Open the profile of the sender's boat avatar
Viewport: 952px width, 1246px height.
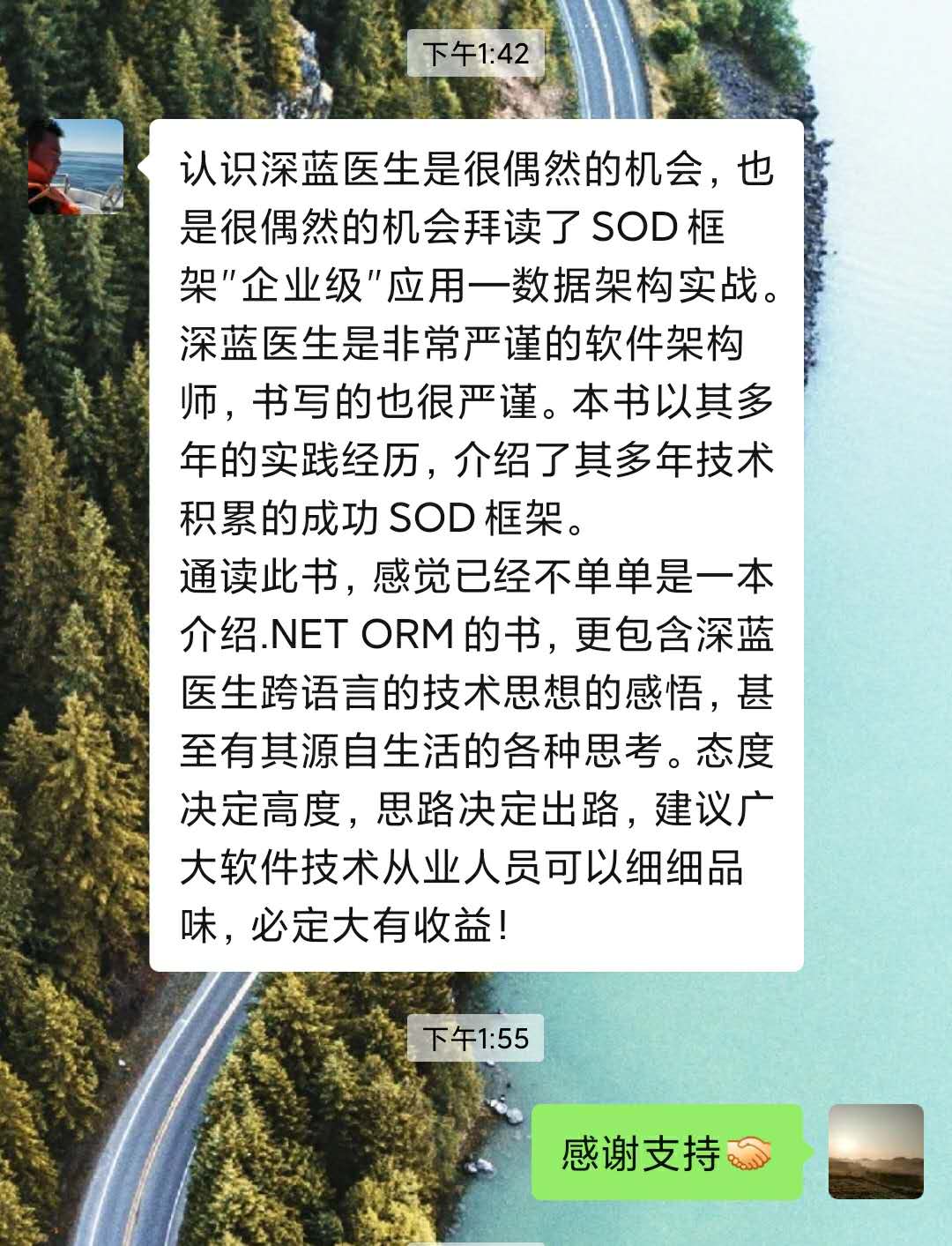tap(76, 166)
